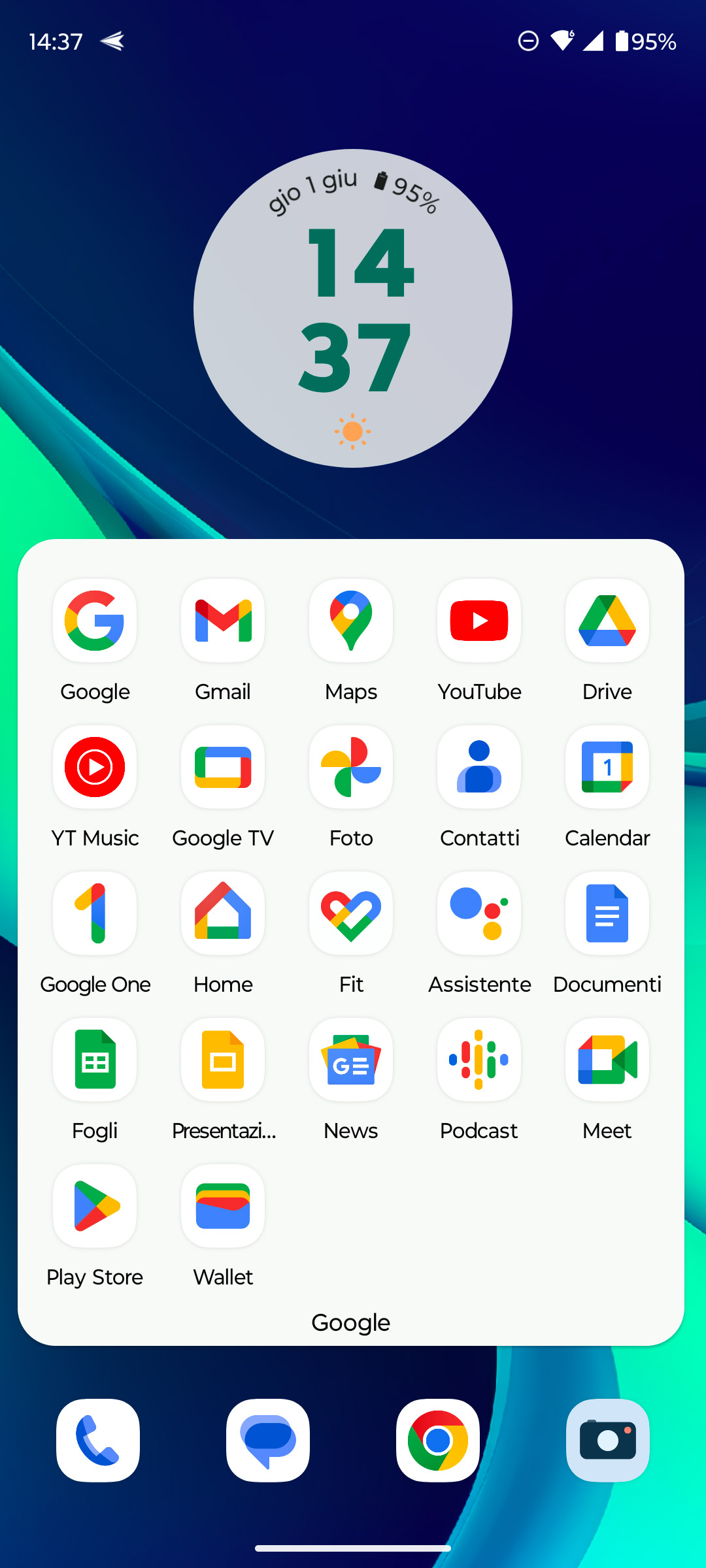Open Wallet app
Screen dimensions: 706x1568
point(223,1207)
